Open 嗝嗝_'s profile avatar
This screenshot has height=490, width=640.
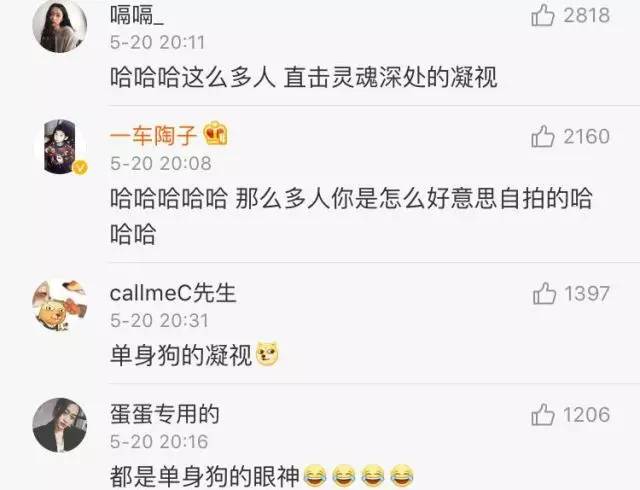(60, 24)
